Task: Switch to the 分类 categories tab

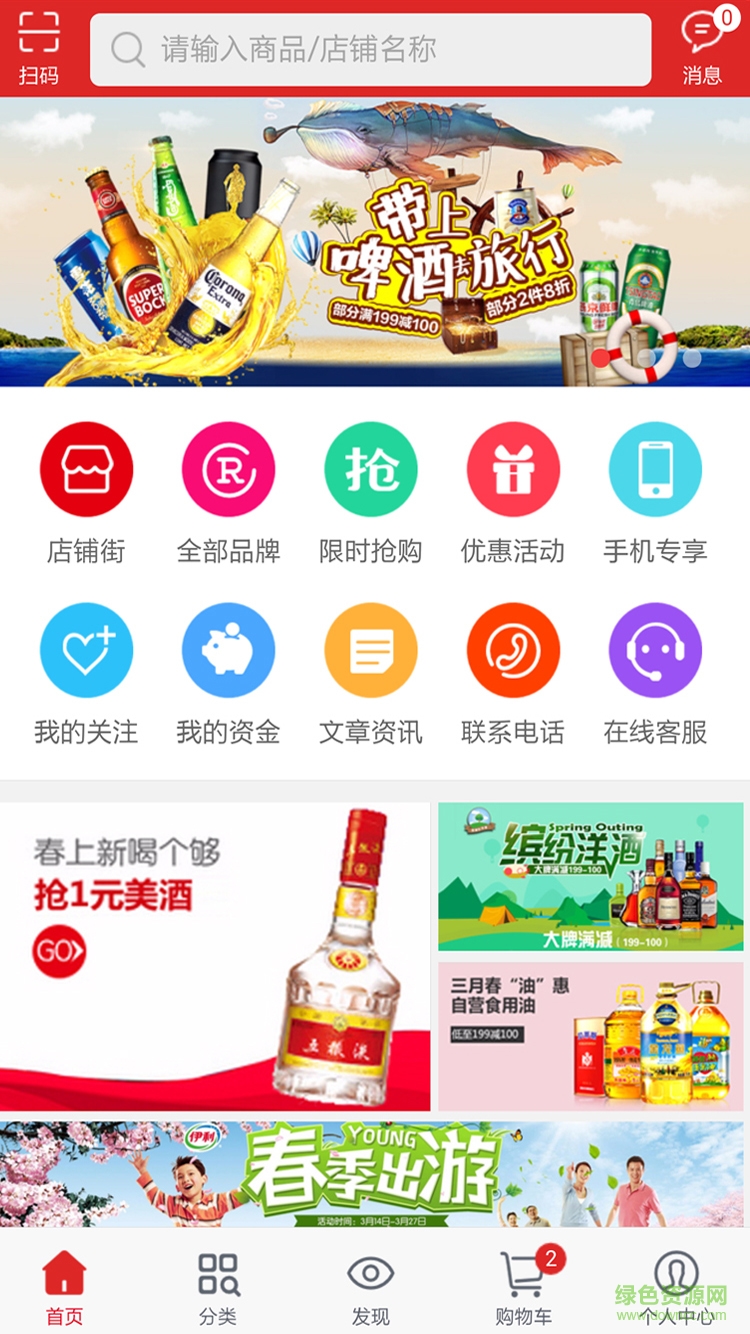Action: [x=218, y=1287]
